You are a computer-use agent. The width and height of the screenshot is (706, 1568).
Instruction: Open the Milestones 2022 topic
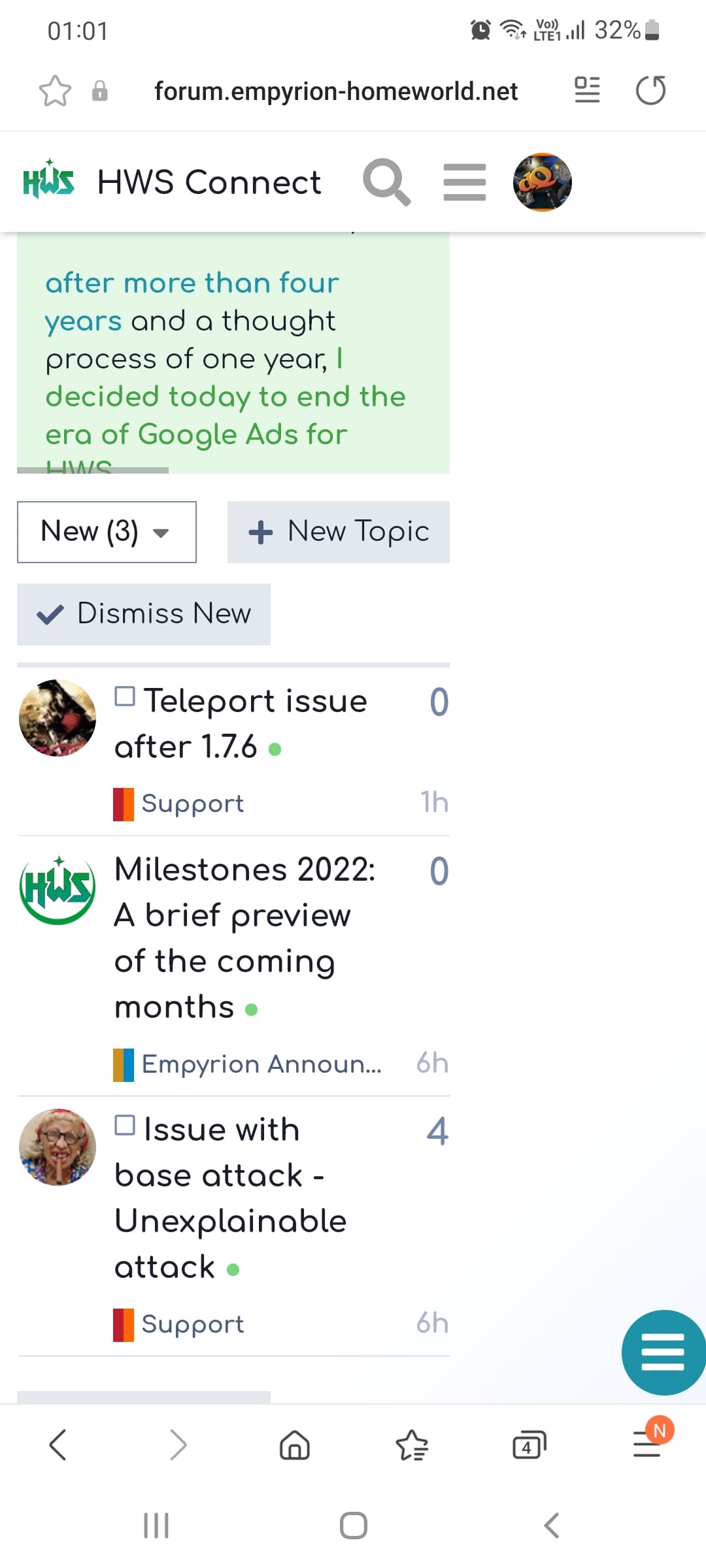pos(245,938)
